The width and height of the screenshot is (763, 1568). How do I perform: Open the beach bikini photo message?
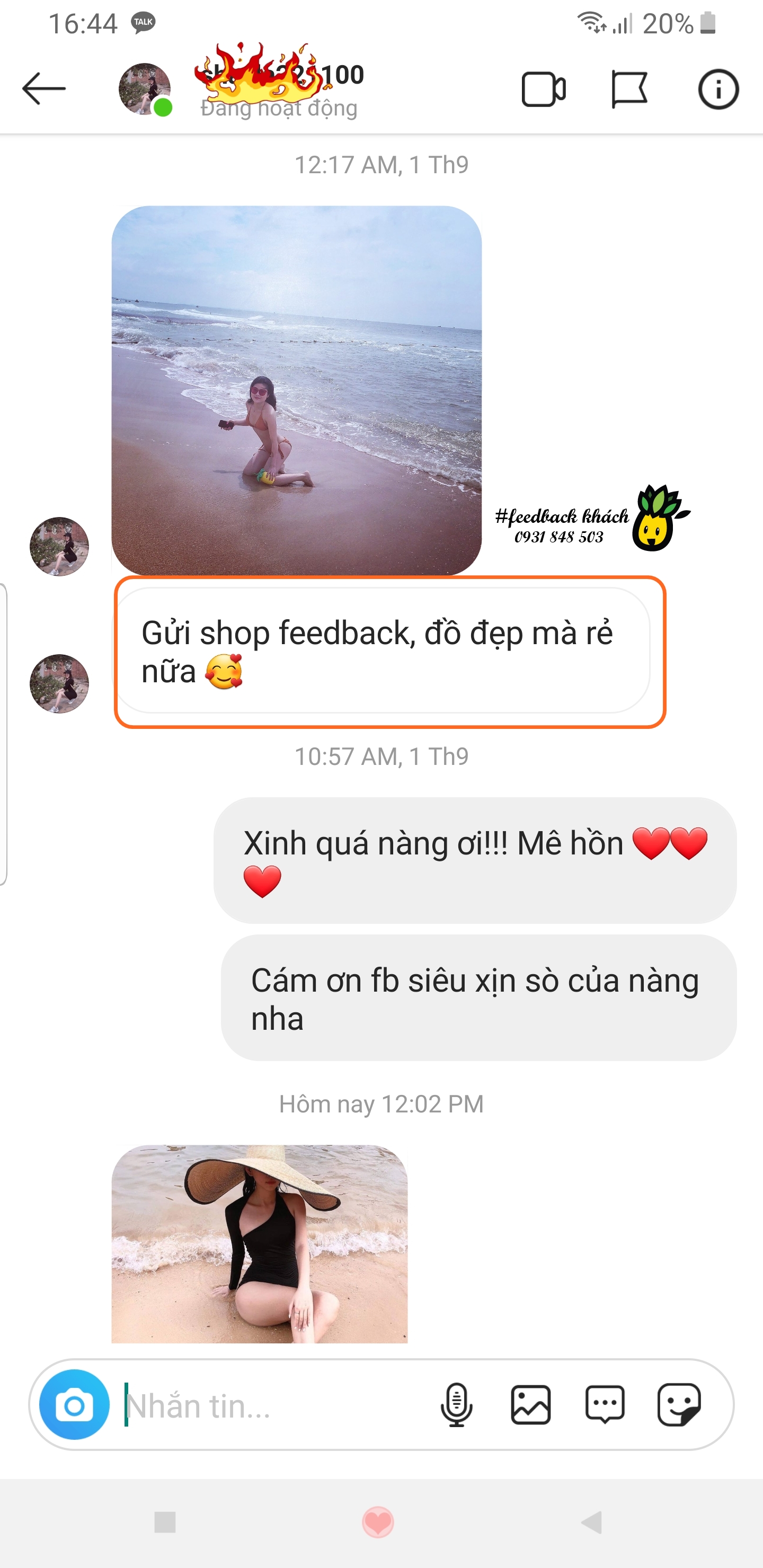297,390
